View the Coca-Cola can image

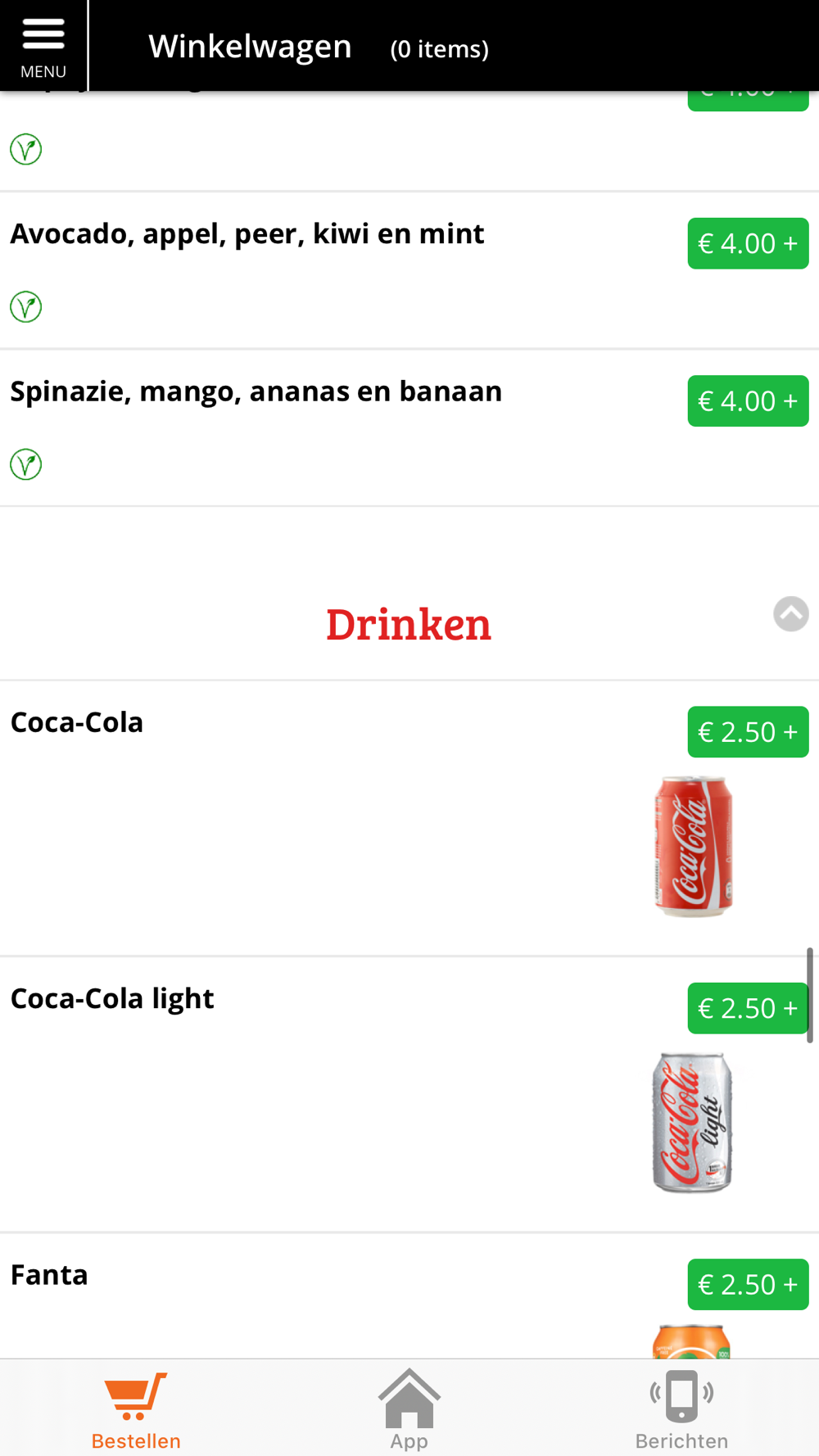click(693, 846)
